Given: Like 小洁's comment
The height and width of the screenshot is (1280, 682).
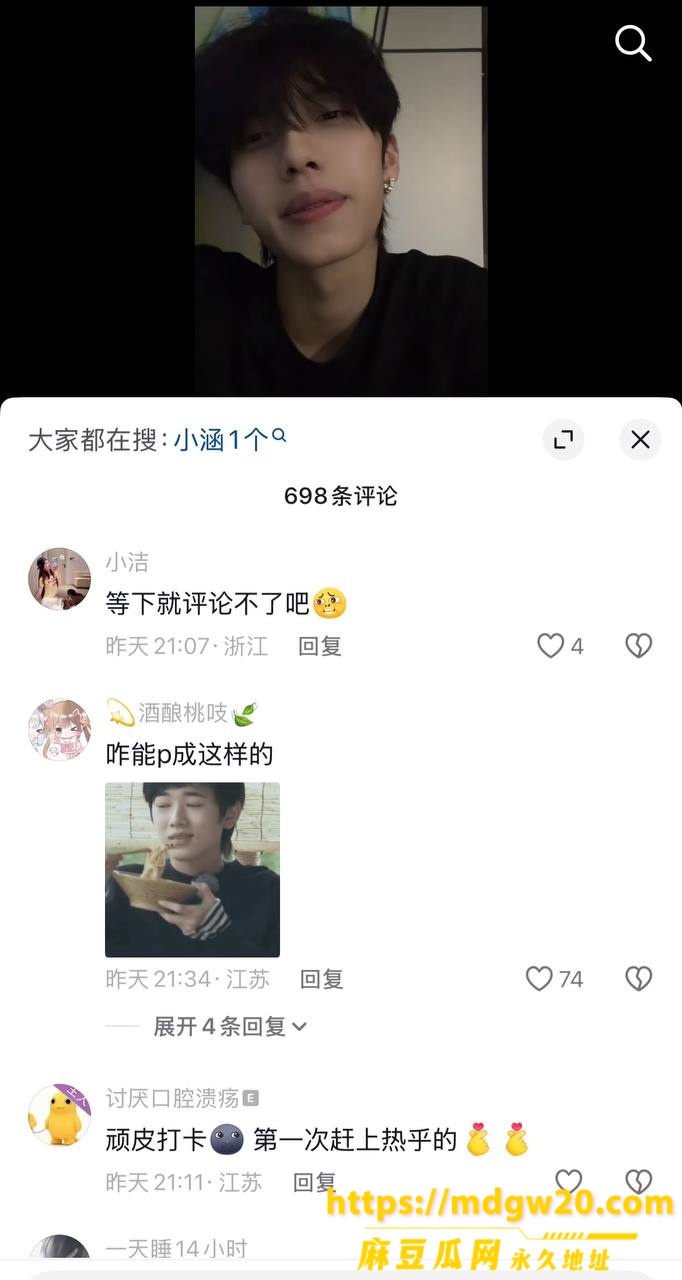Looking at the screenshot, I should (551, 646).
